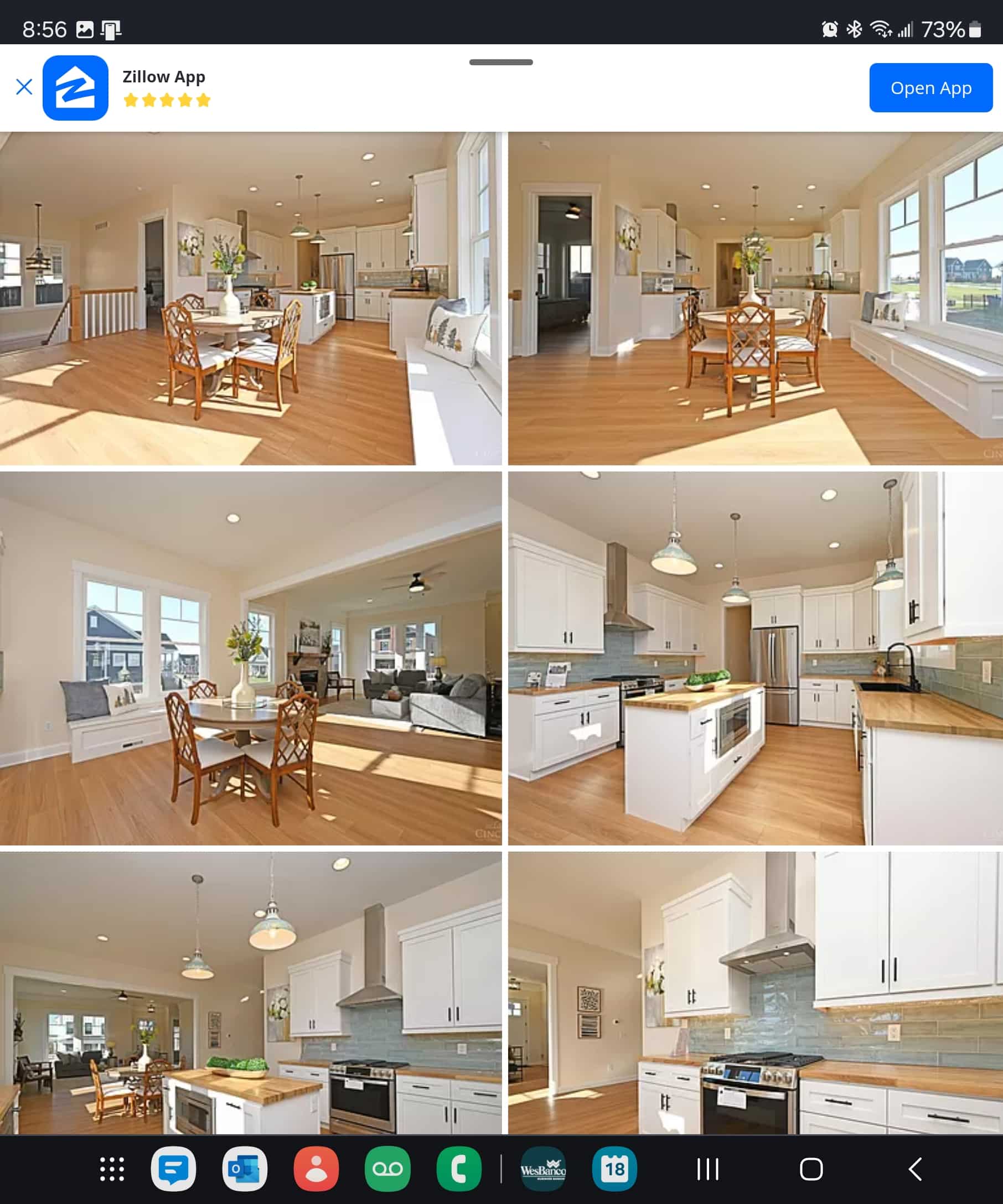This screenshot has width=1003, height=1204.
Task: Launch the Messages app from taskbar
Action: point(173,1169)
